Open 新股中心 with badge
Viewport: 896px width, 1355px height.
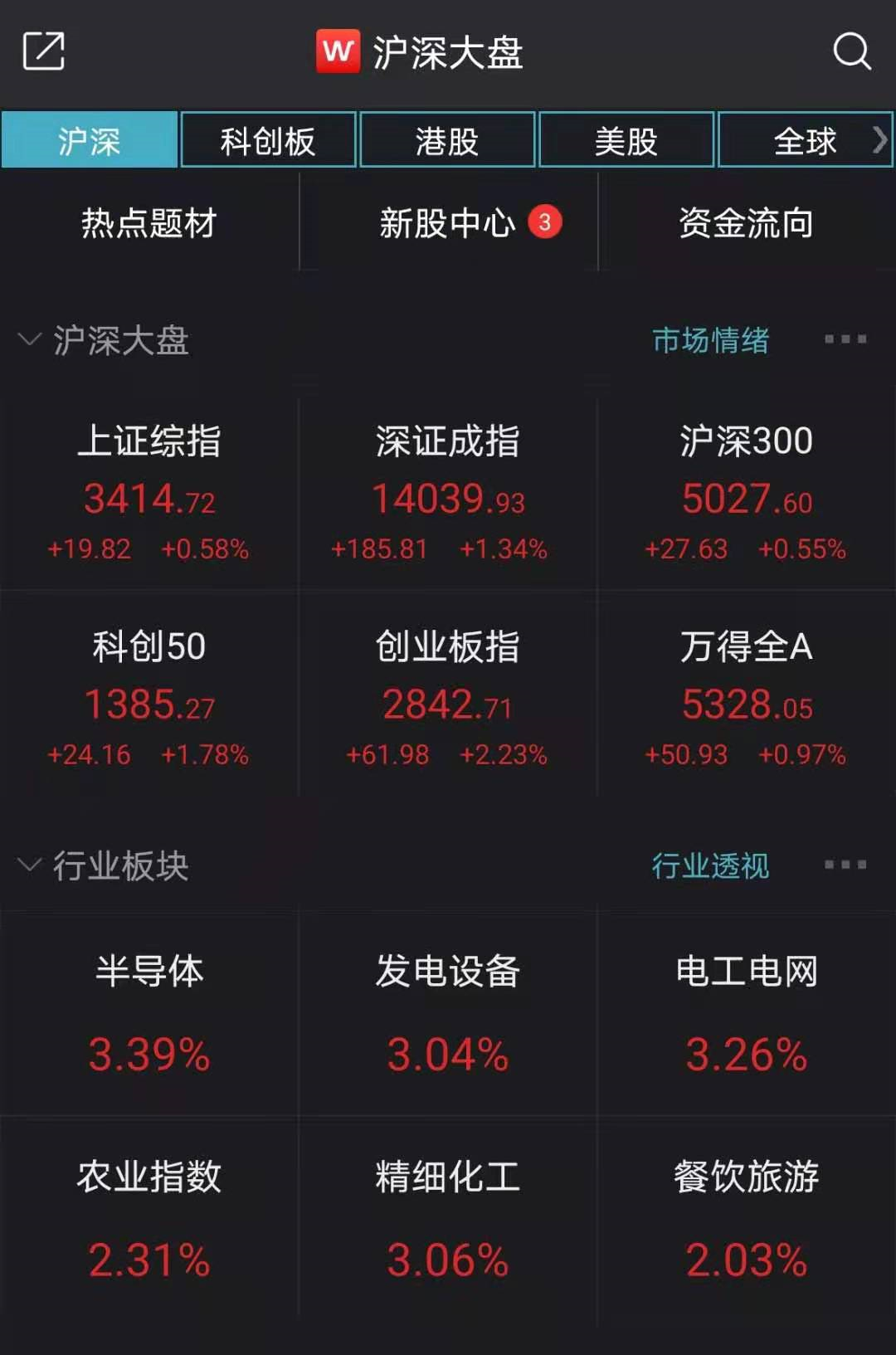tap(448, 223)
